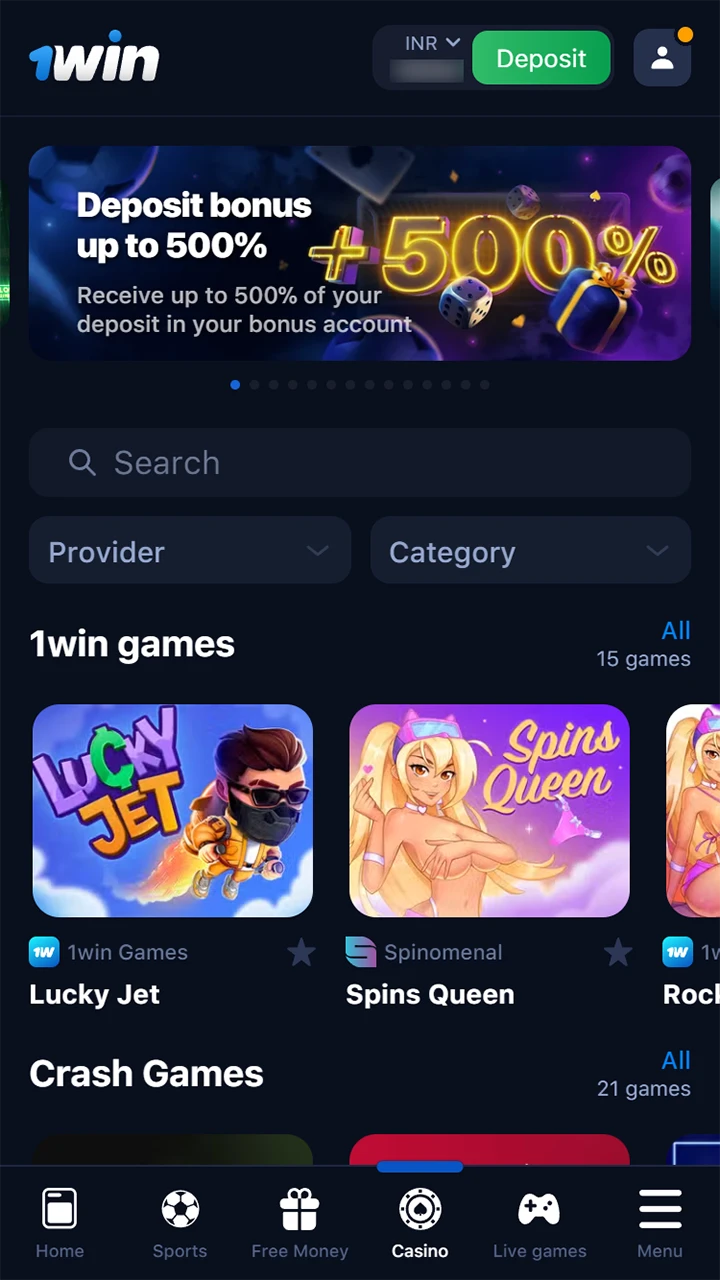Open the Lucky Jet game thumbnail
This screenshot has height=1280, width=720.
click(x=172, y=811)
